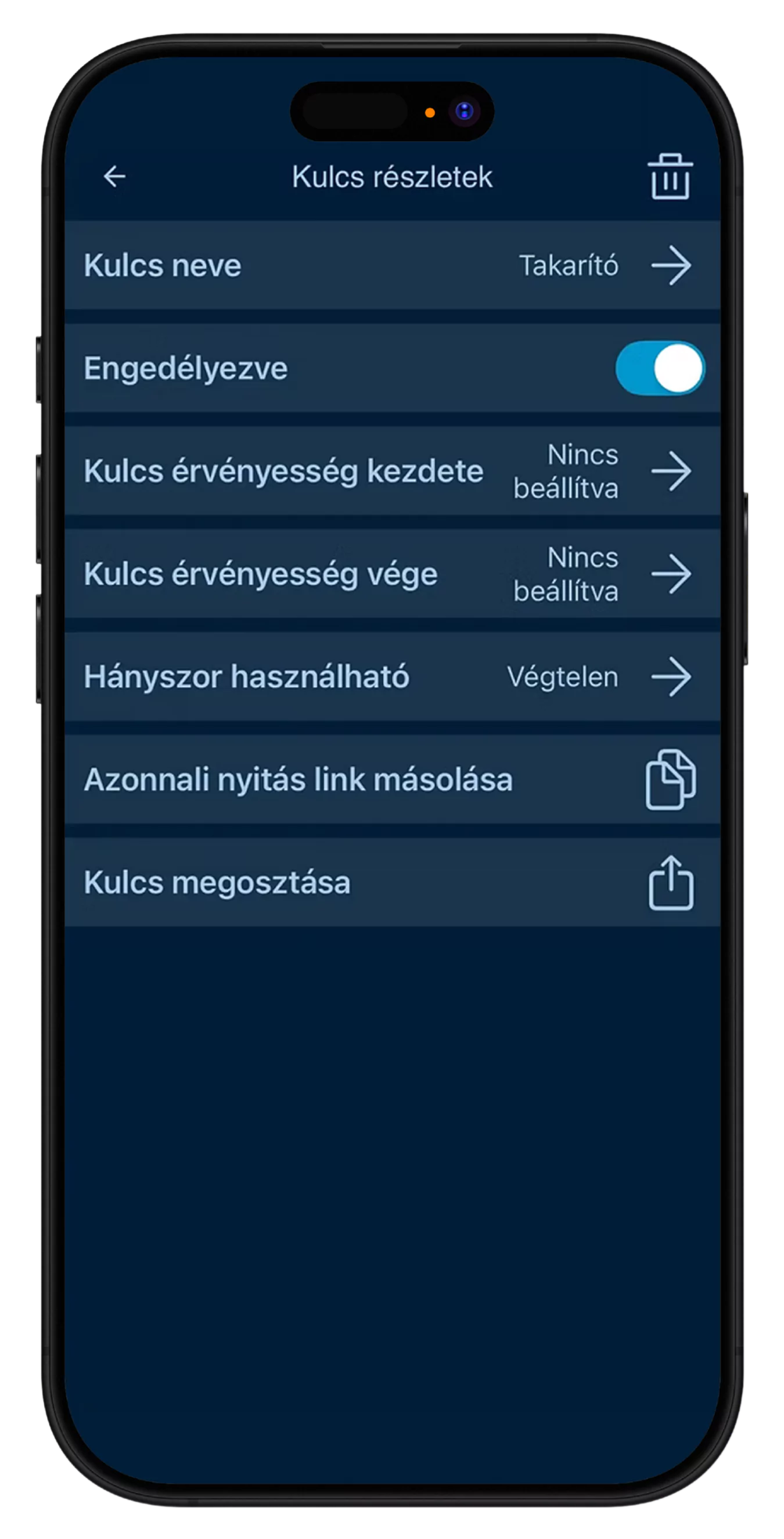Delete this key with the trash icon
The image size is (784, 1539).
click(670, 177)
